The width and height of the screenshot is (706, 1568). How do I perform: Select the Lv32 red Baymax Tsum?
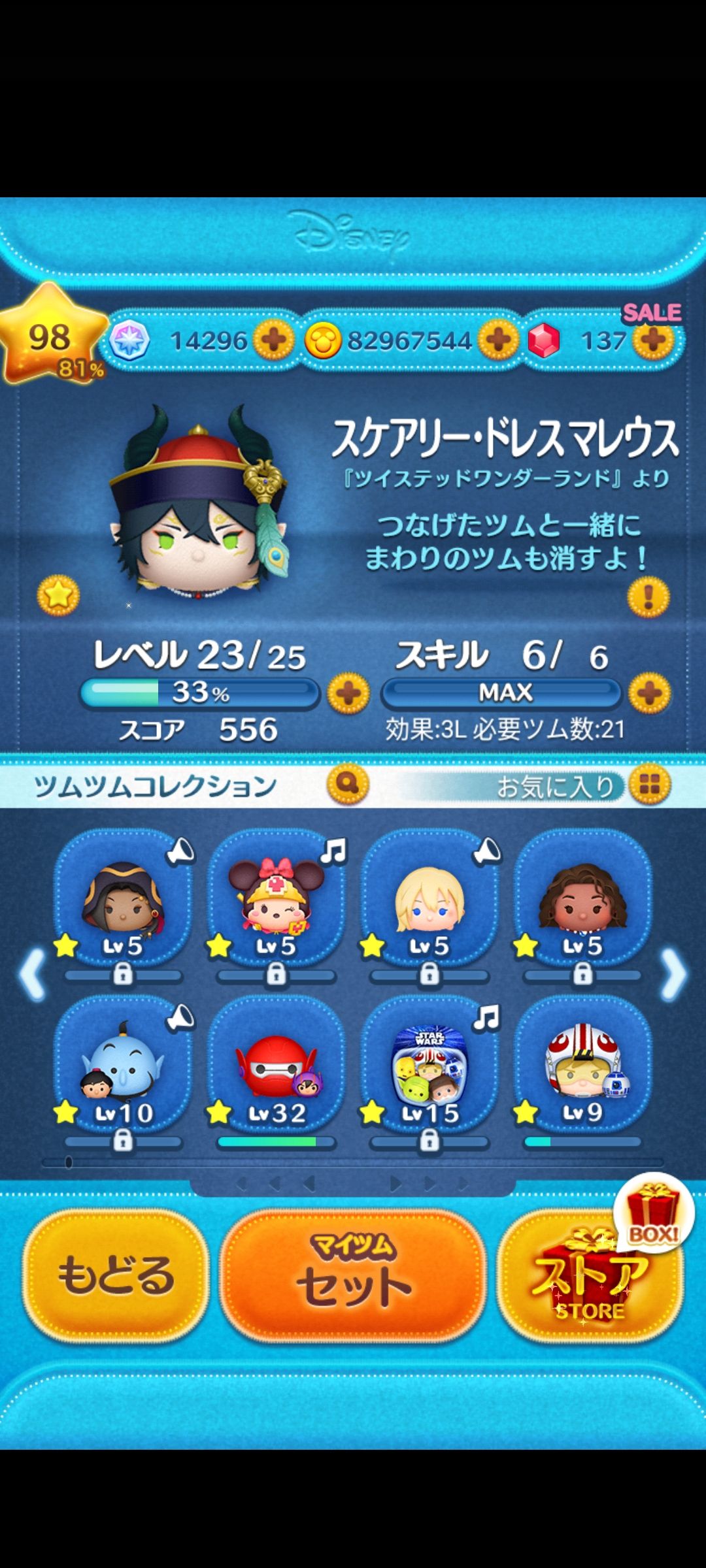276,1066
